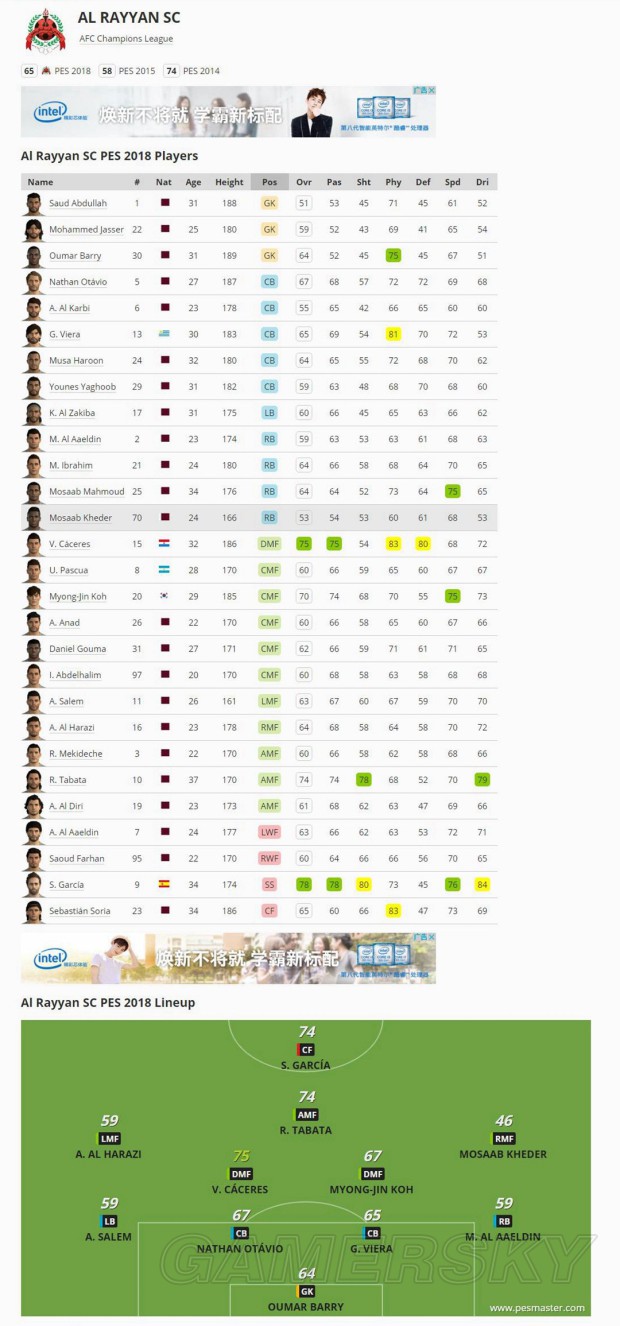Open the PES 2015 version link
Viewport: 620px width, 1326px height.
pyautogui.click(x=137, y=71)
